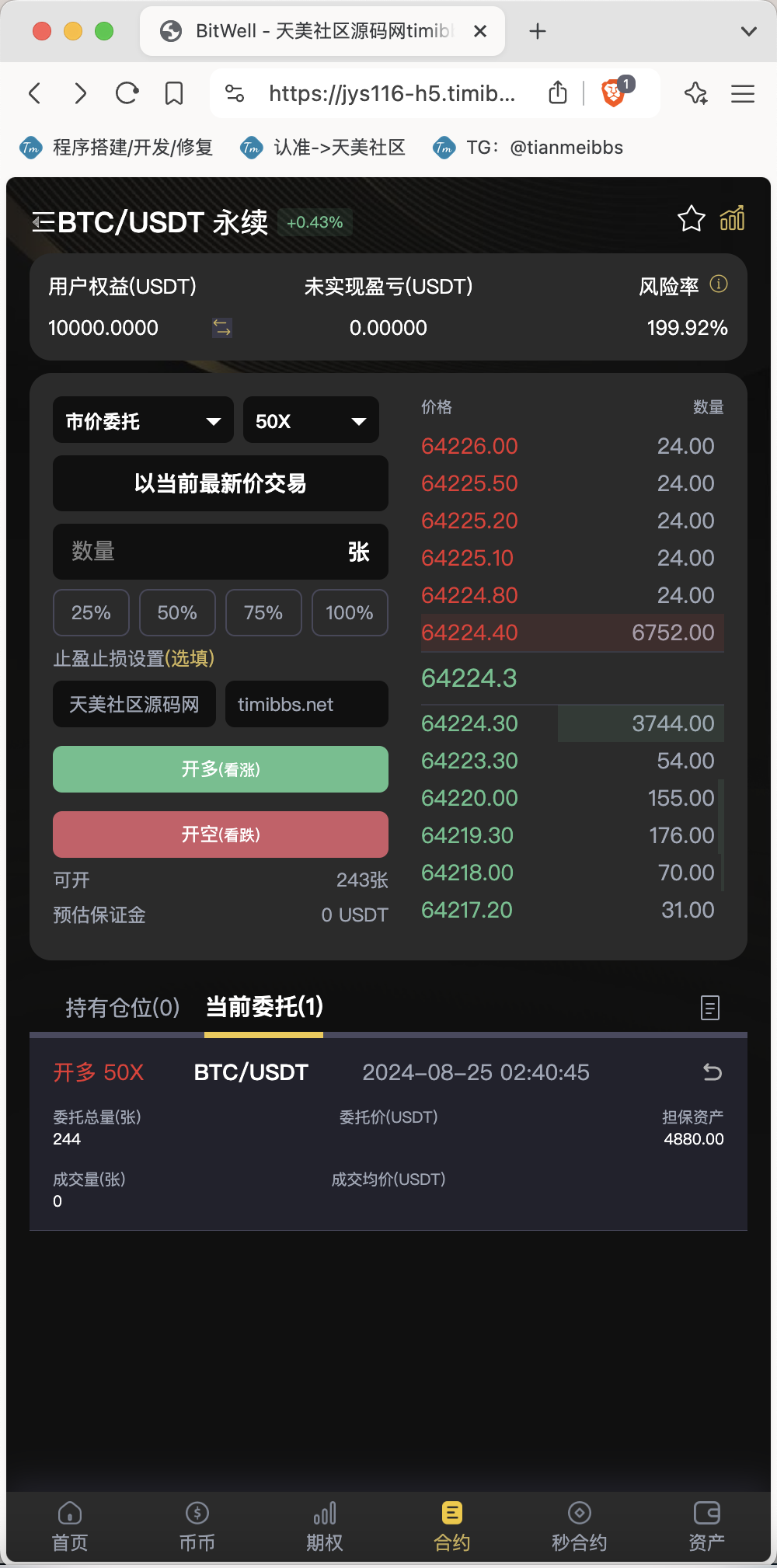Open the candlestick chart icon

pos(732,218)
